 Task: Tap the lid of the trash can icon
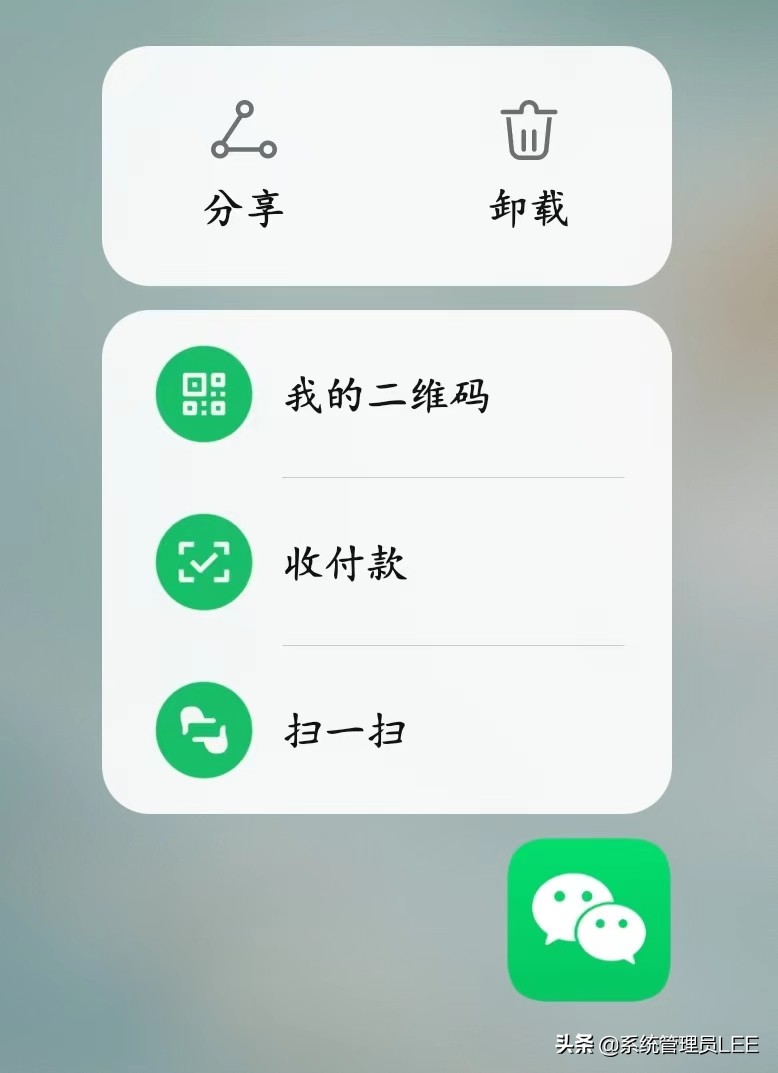[x=527, y=110]
